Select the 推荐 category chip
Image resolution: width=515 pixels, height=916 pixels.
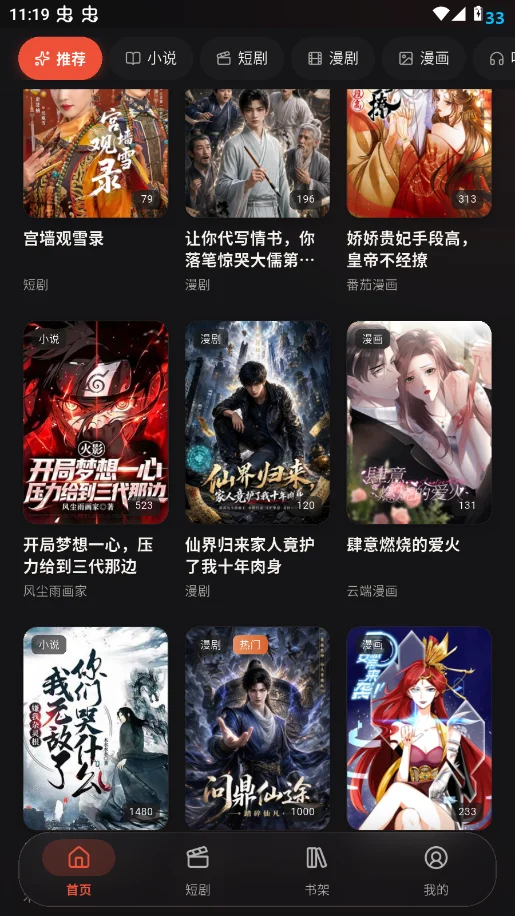coord(60,58)
